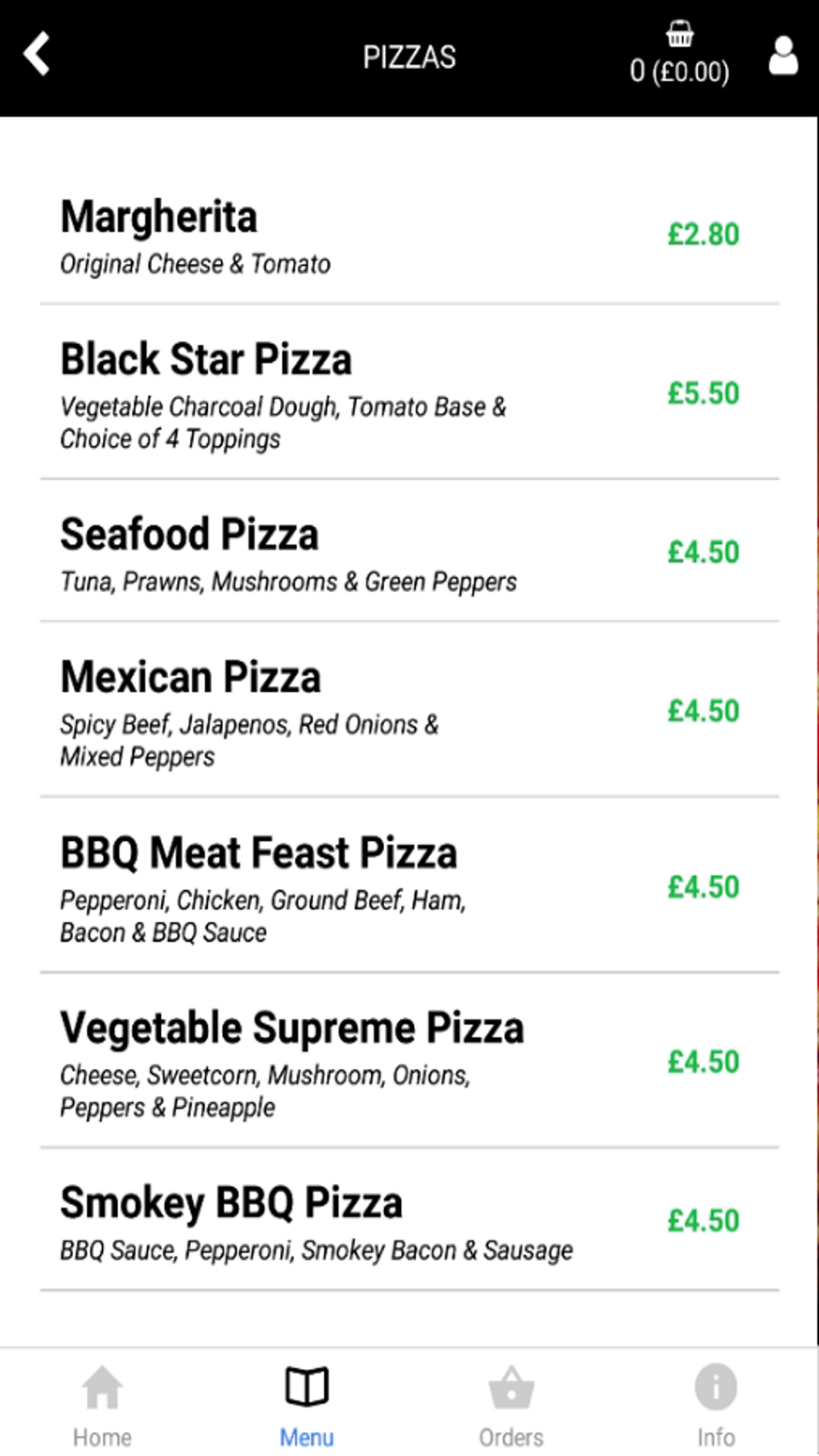This screenshot has width=819, height=1456.
Task: Open the Menu tab
Action: pyautogui.click(x=307, y=1406)
